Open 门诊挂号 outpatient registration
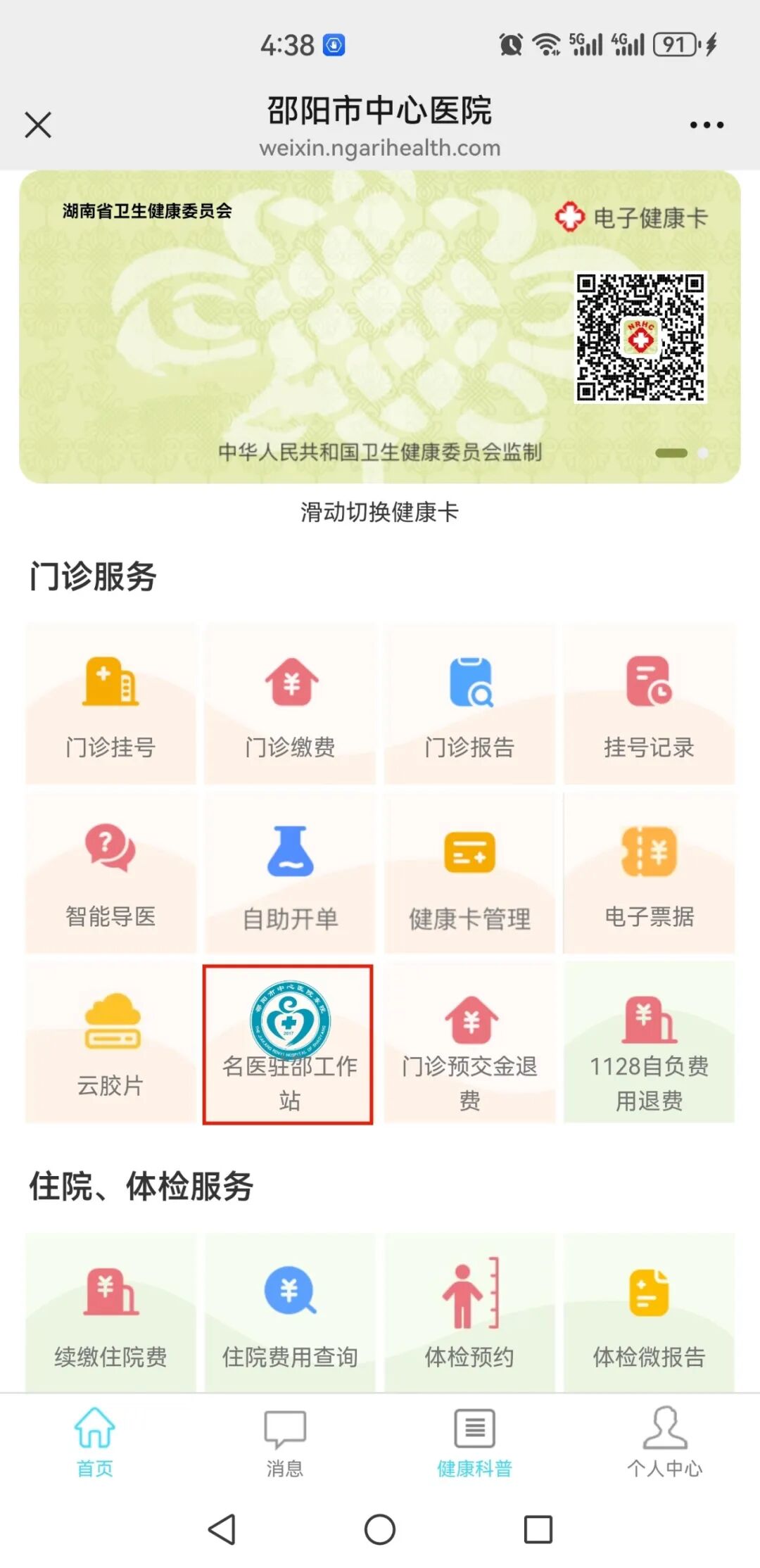Viewport: 760px width, 1568px height. coord(110,704)
